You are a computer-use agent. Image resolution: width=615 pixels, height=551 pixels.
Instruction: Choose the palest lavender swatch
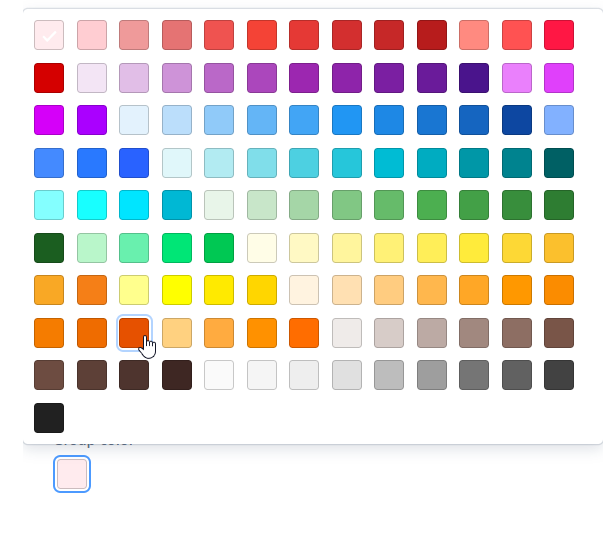pos(91,78)
